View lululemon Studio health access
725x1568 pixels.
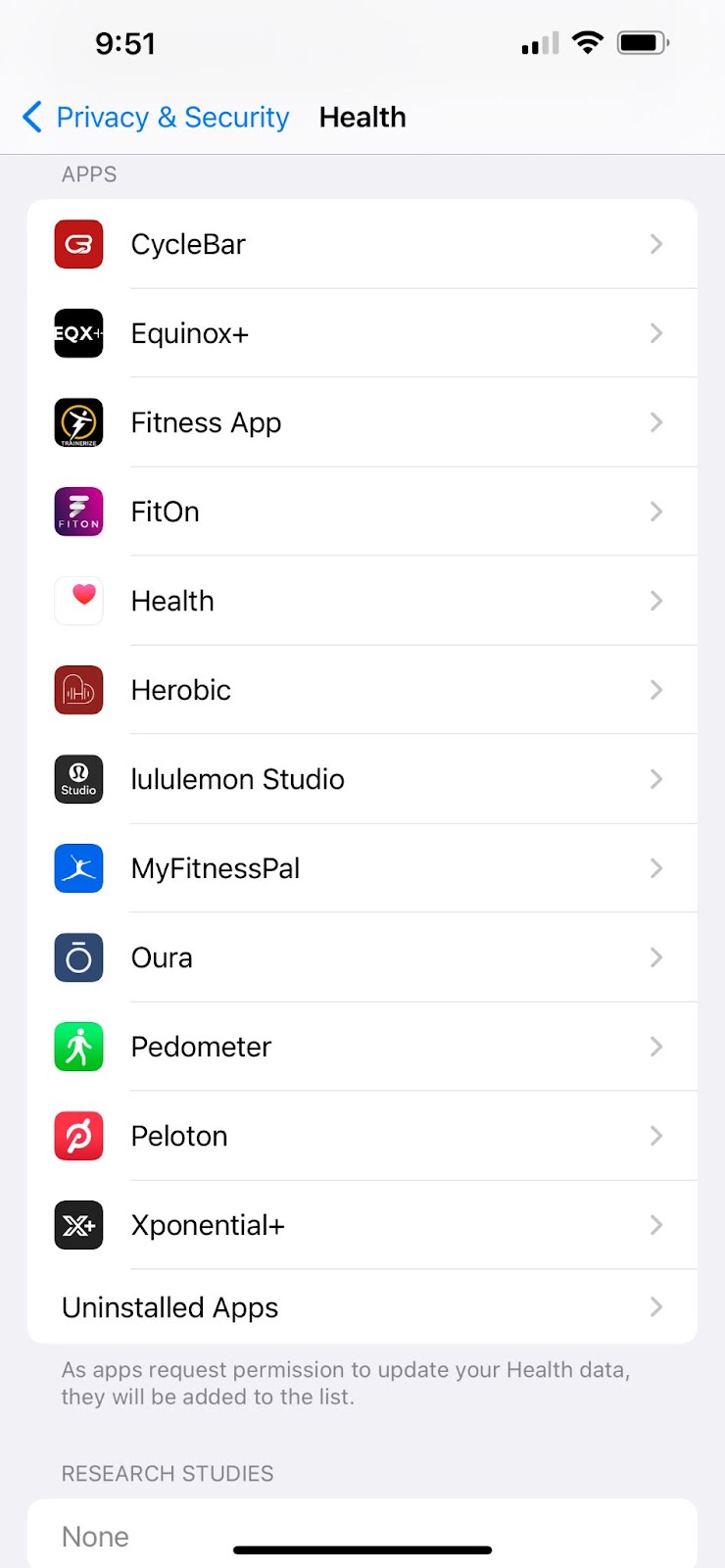tap(362, 779)
